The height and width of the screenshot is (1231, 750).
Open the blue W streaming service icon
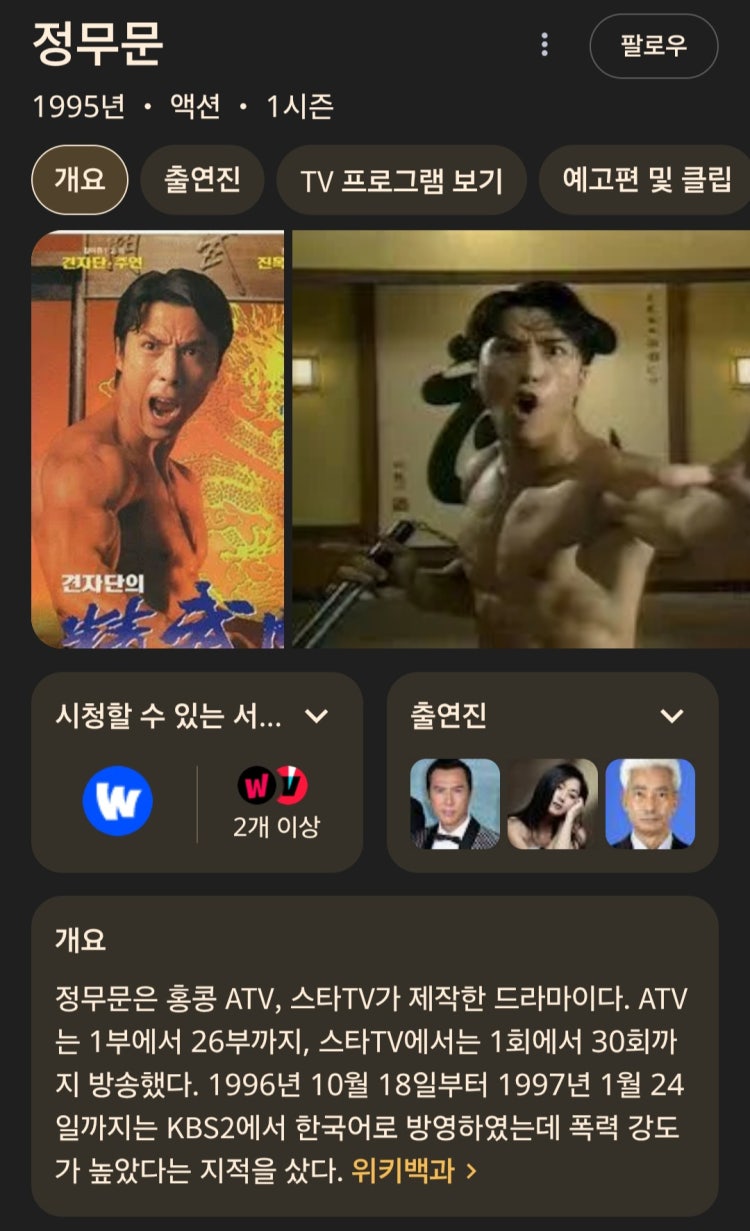tap(117, 800)
